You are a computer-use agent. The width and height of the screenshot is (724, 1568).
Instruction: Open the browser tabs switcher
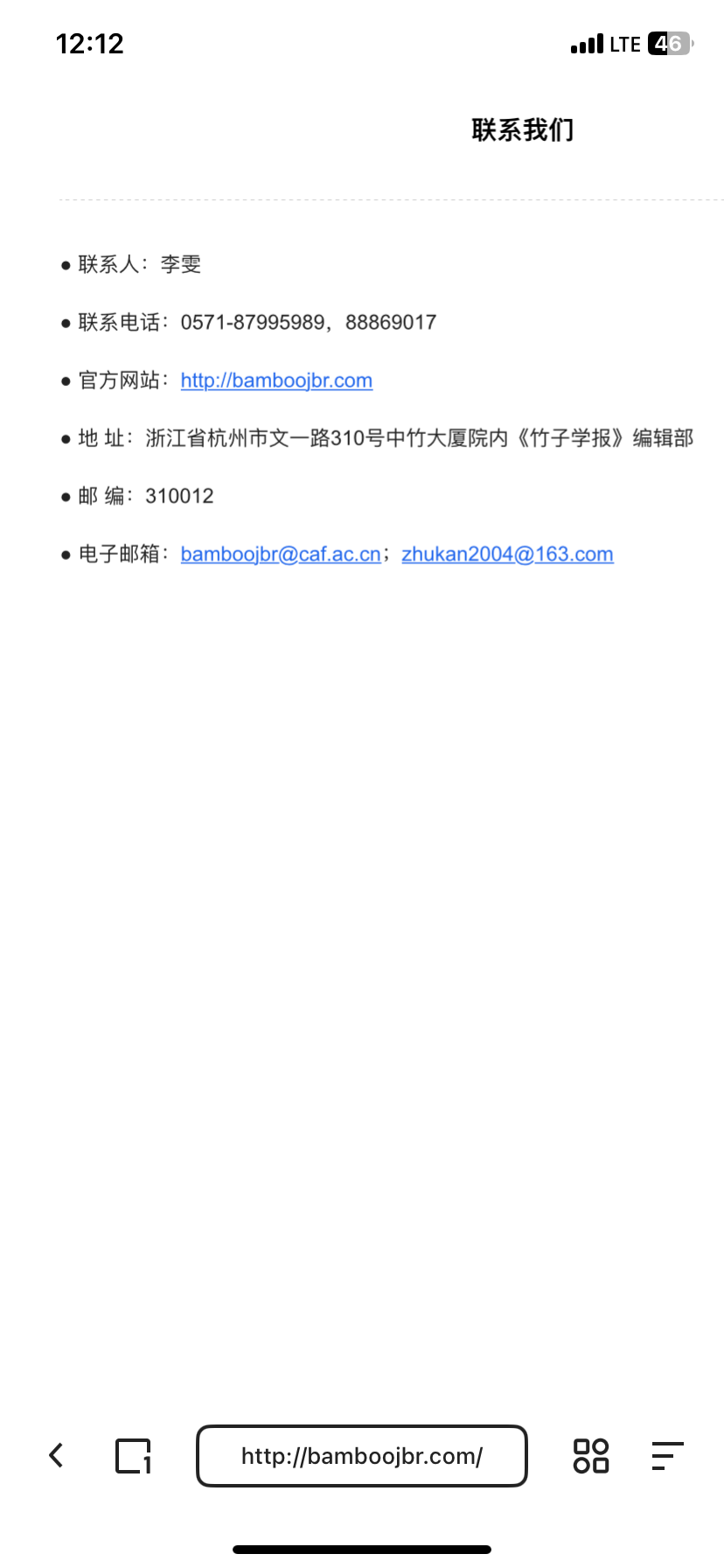click(134, 1456)
